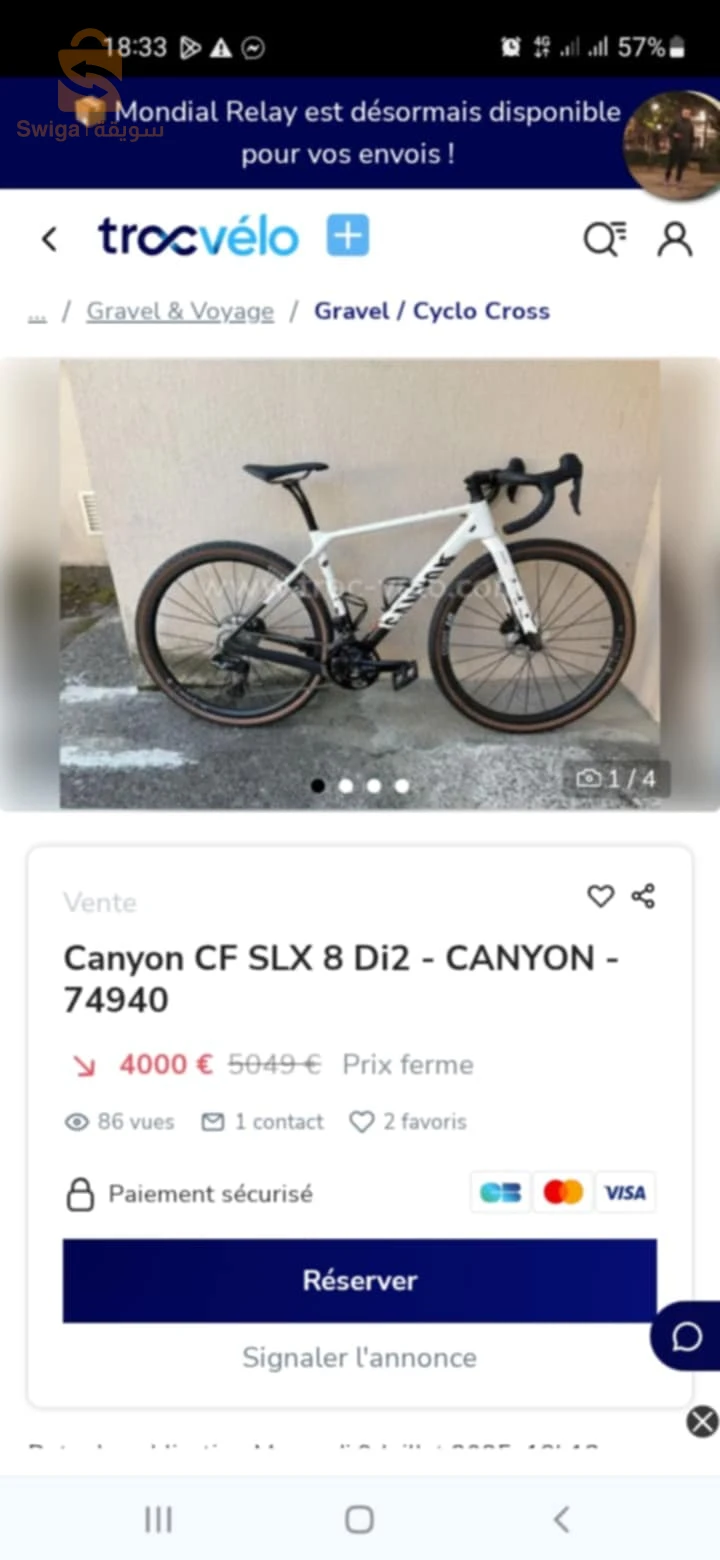The height and width of the screenshot is (1560, 720).
Task: Open Gravel & Voyage category
Action: click(179, 311)
